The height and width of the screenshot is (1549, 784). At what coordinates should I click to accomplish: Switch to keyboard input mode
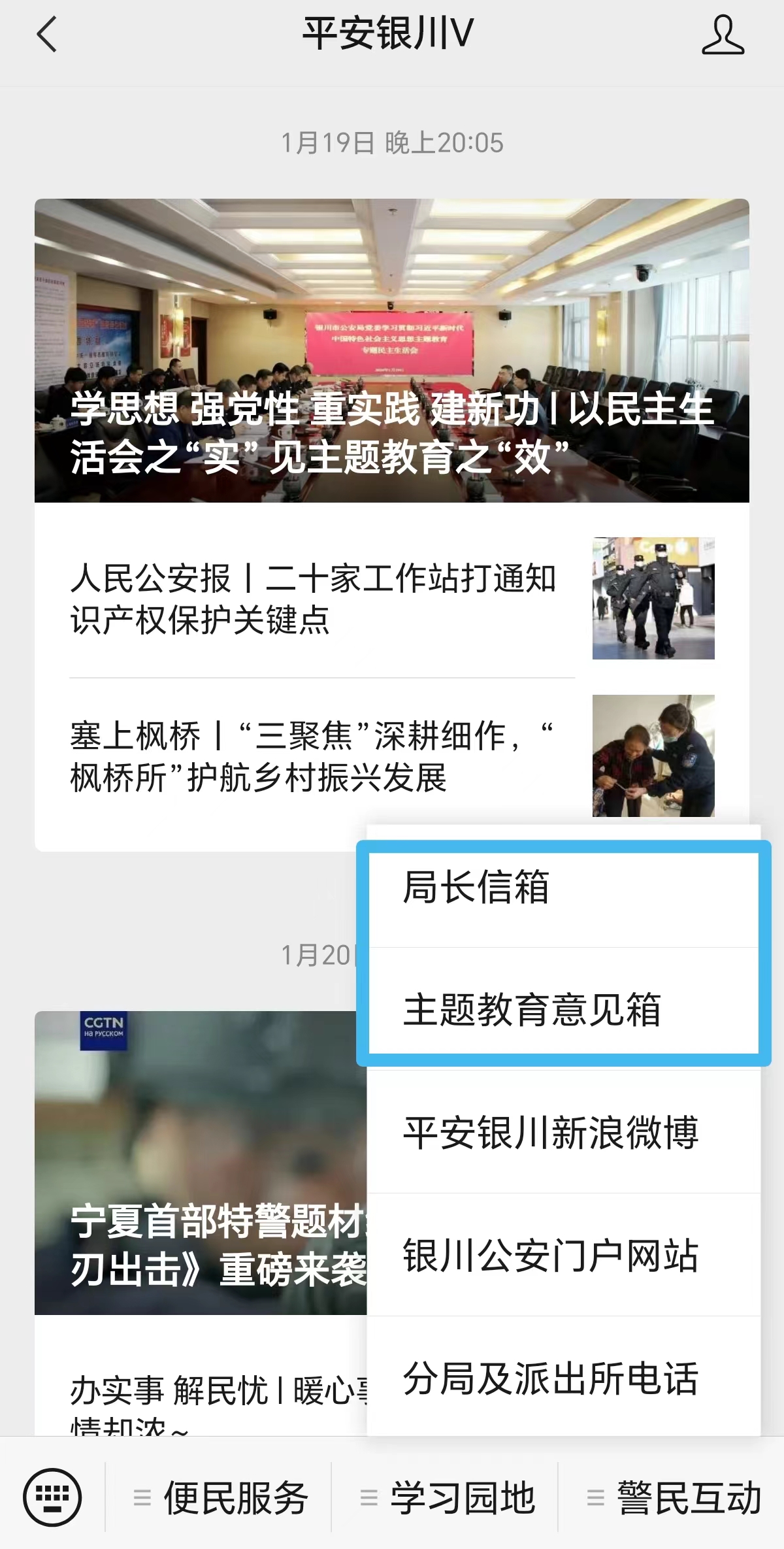click(x=52, y=1497)
